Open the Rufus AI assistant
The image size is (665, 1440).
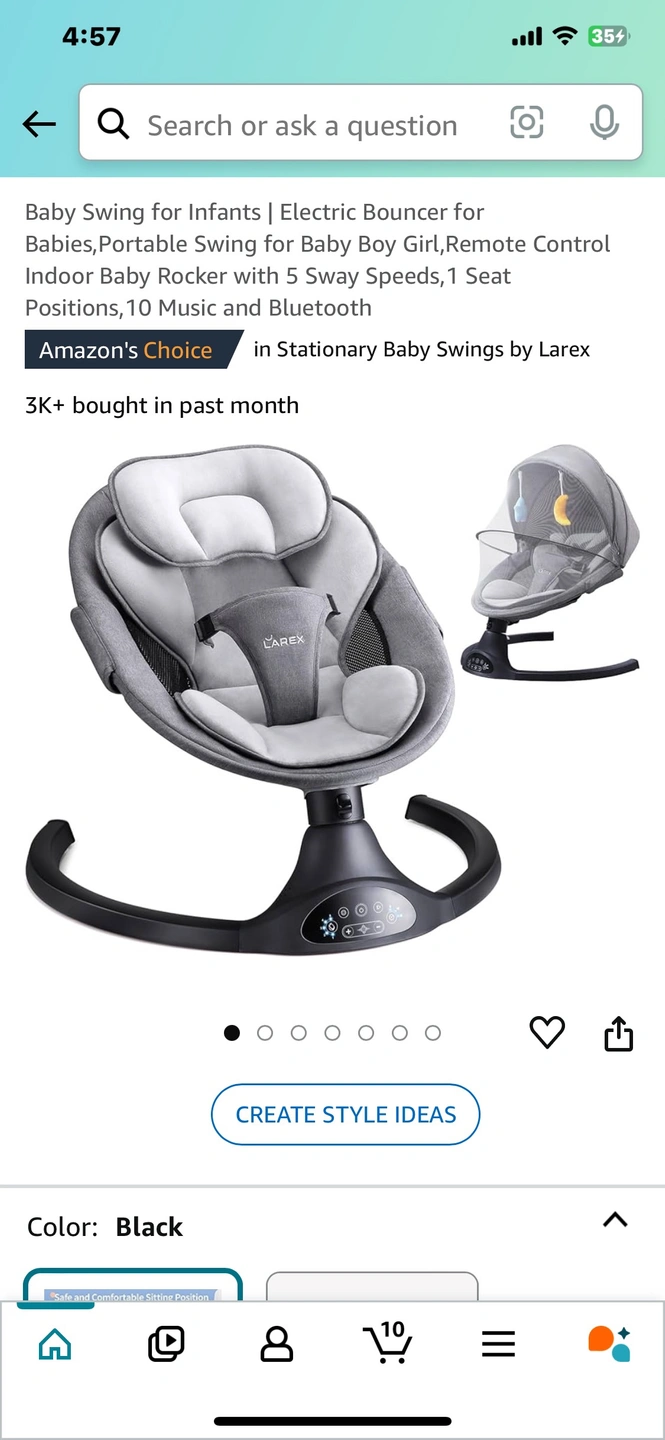(x=608, y=1343)
